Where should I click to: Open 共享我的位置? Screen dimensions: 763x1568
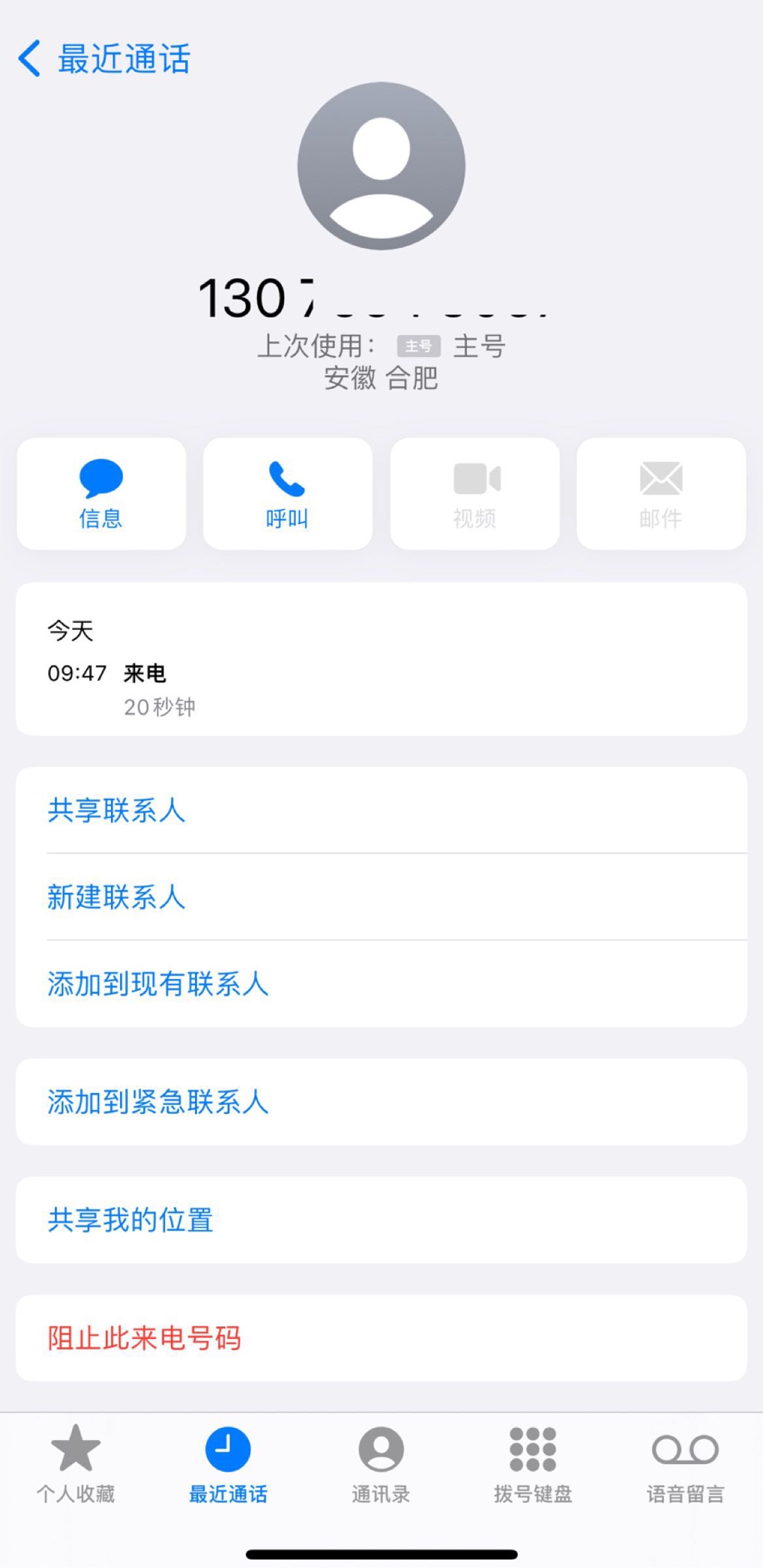(381, 1220)
